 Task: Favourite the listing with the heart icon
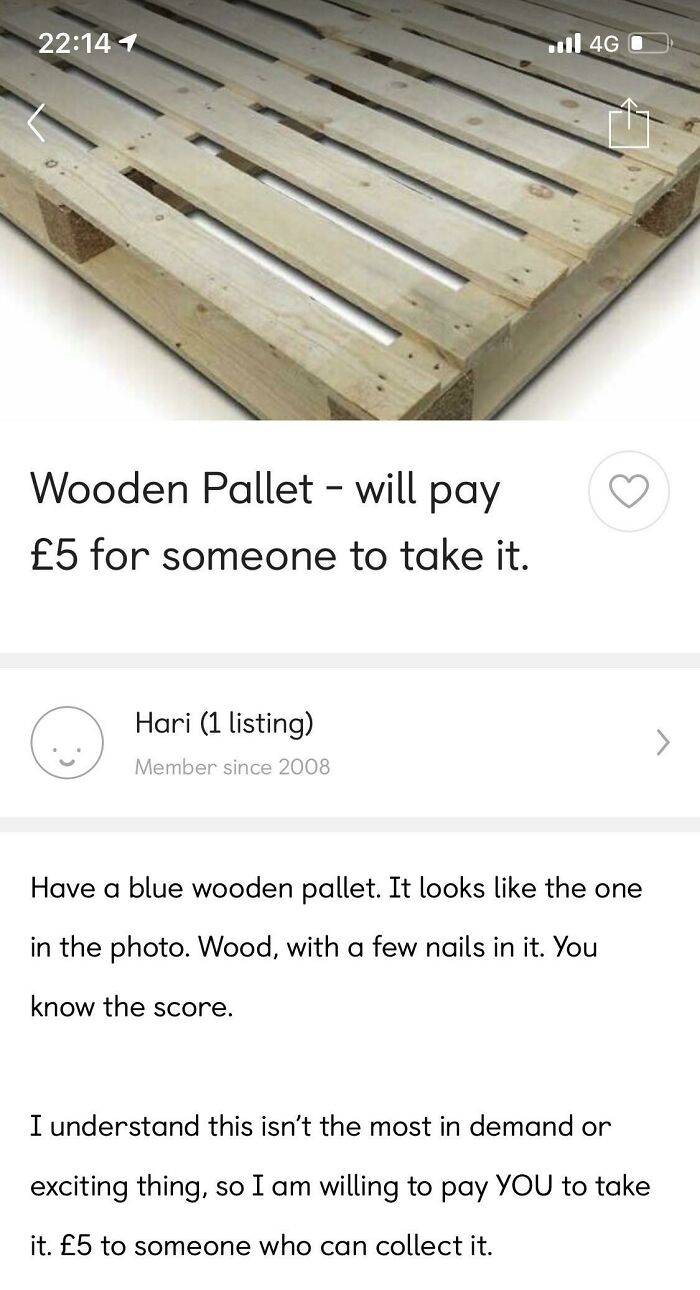click(628, 490)
